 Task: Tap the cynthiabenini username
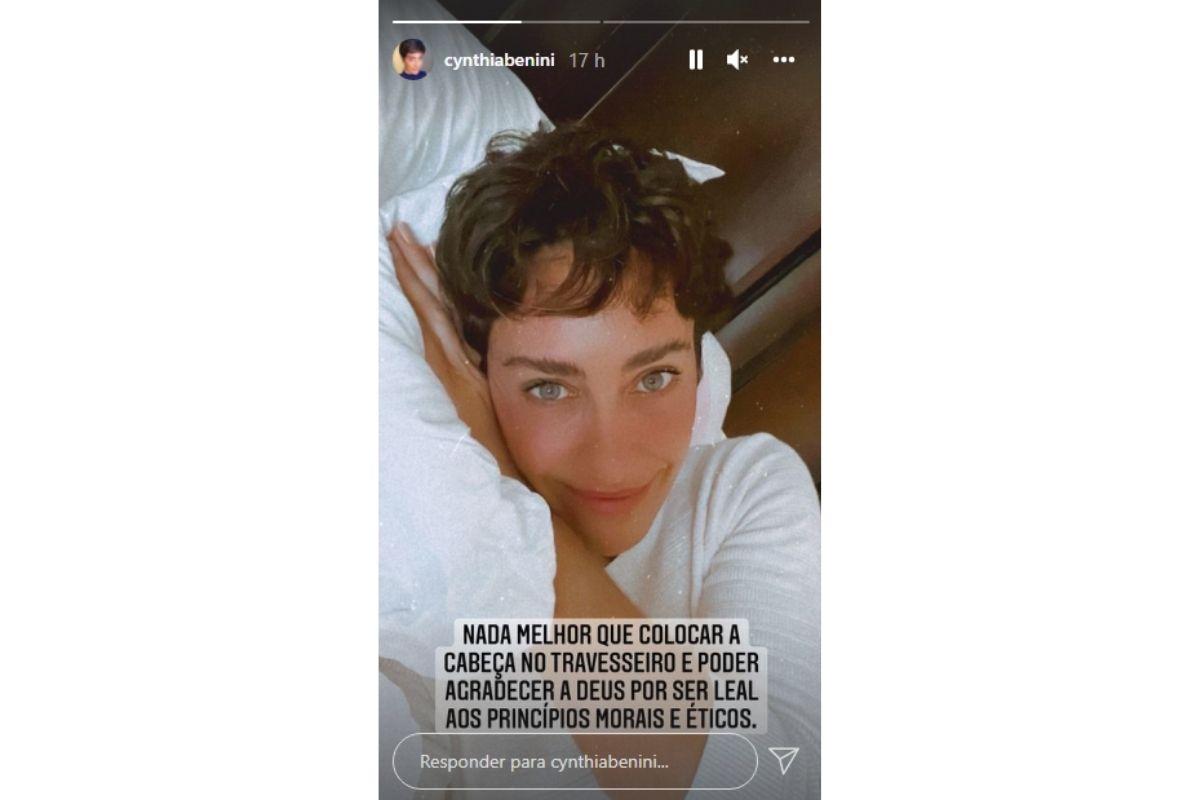499,60
